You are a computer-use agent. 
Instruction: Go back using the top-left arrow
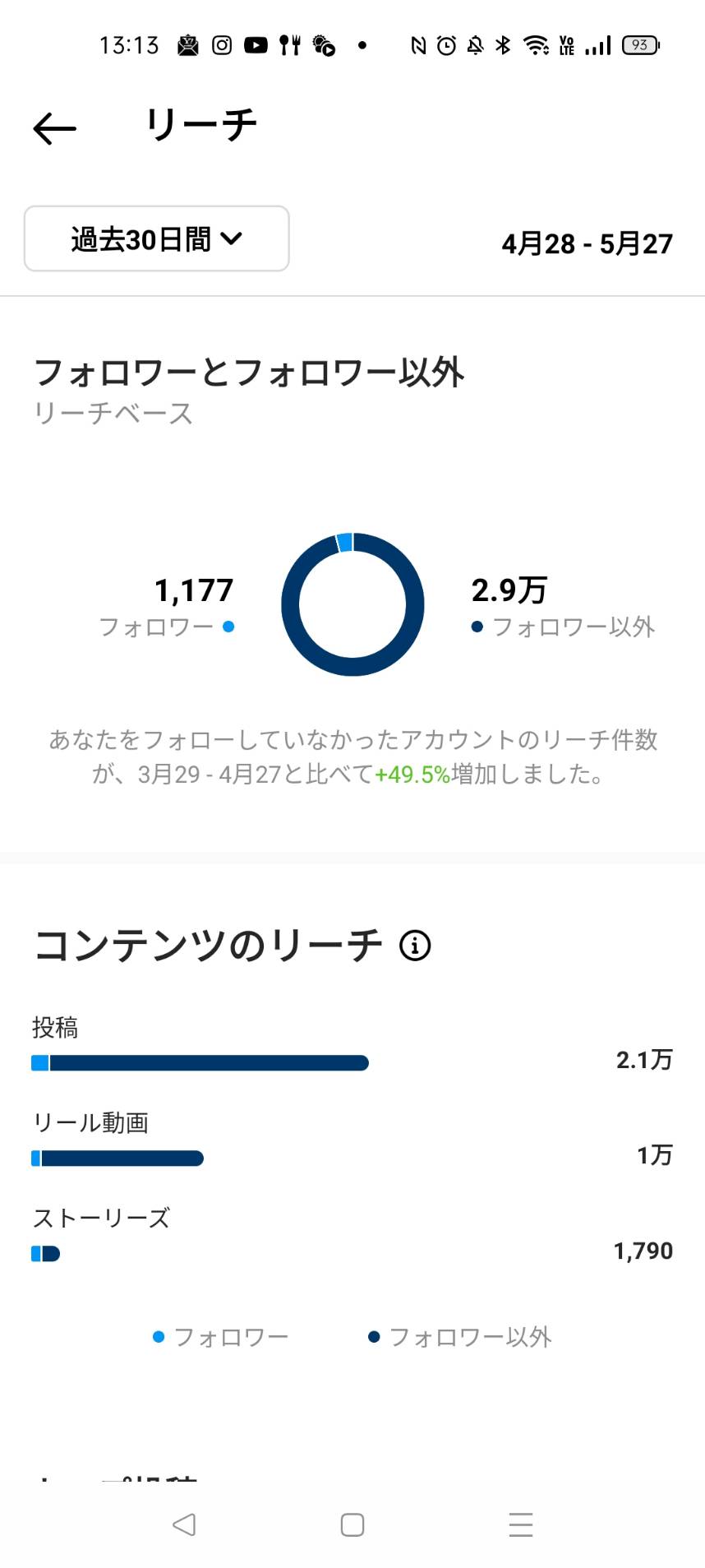(54, 129)
